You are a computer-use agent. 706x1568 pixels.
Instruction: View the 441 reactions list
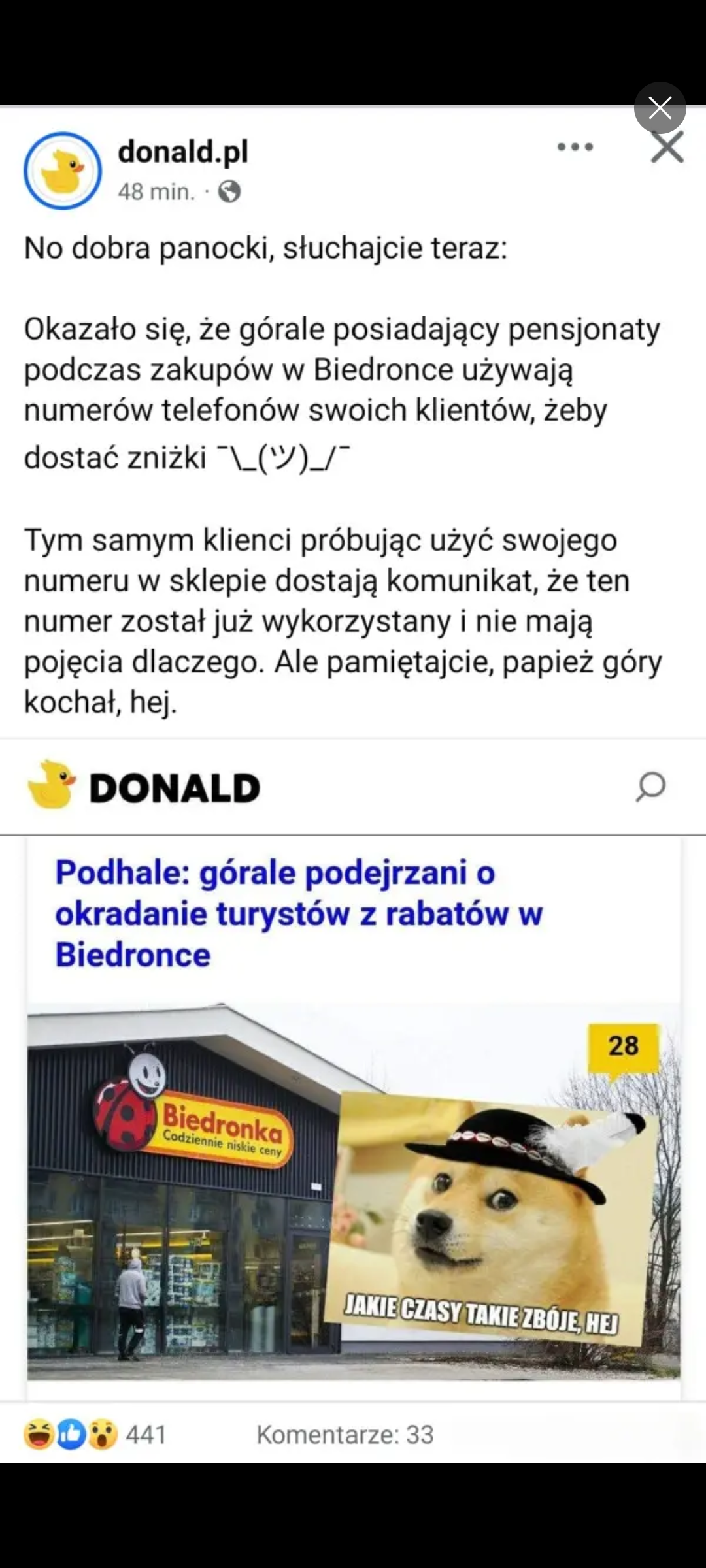click(x=95, y=1435)
